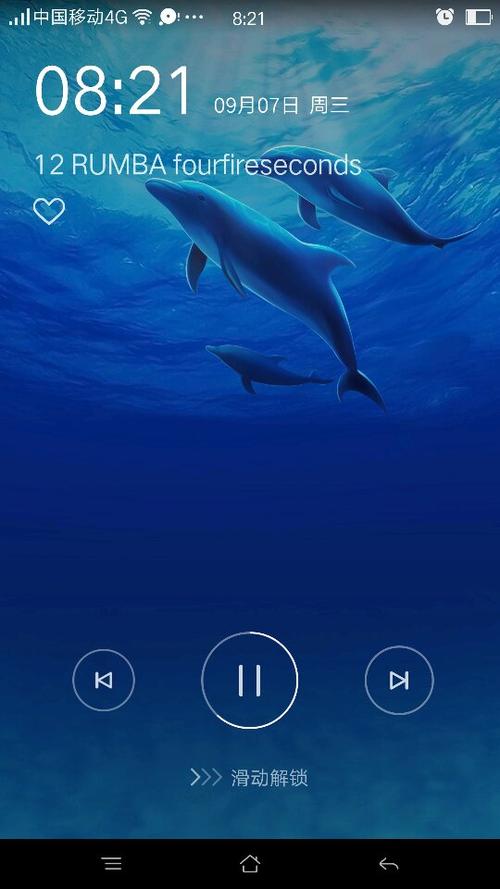Viewport: 500px width, 889px height.
Task: Tap the menu button in navigation bar
Action: [x=112, y=863]
